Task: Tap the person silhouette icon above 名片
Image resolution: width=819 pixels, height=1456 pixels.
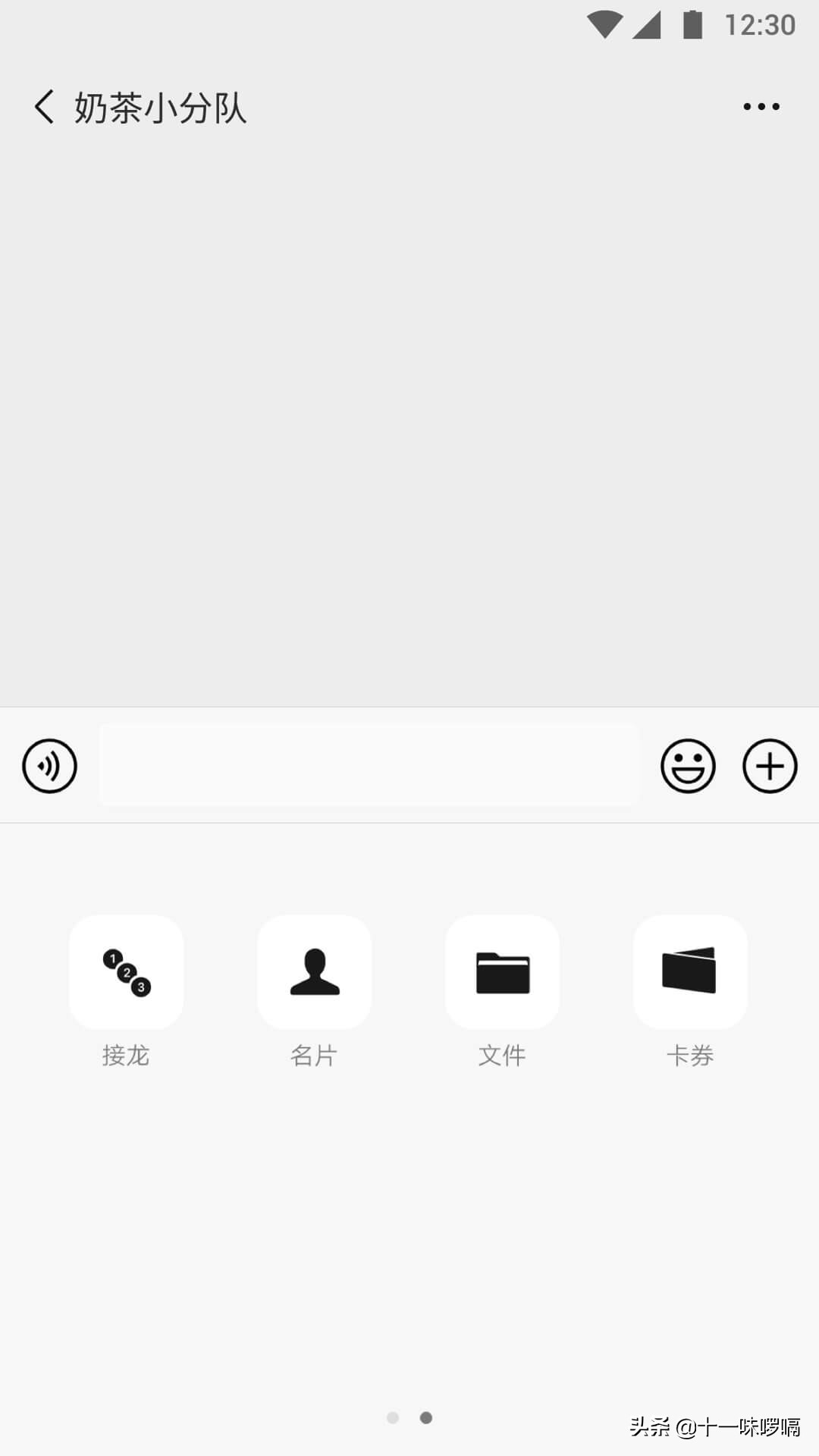Action: point(314,973)
